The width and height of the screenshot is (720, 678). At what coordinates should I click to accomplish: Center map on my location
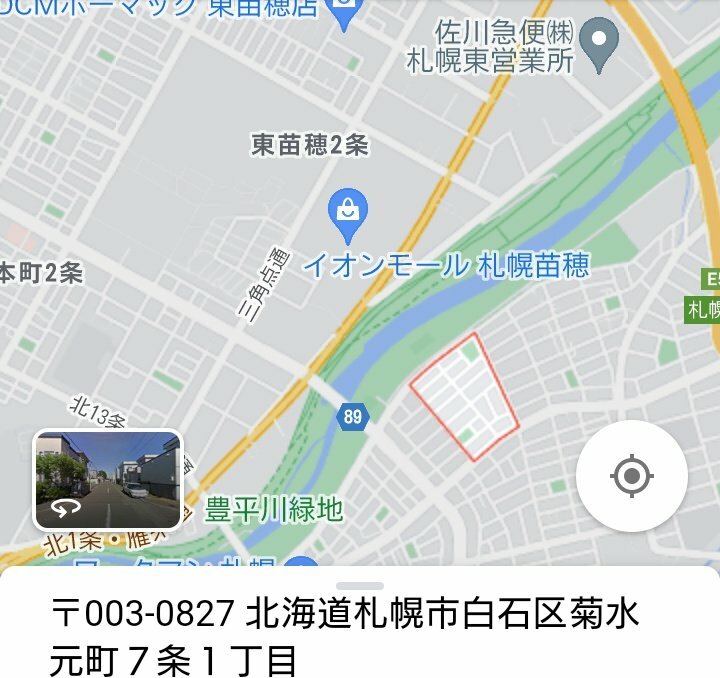(x=631, y=475)
